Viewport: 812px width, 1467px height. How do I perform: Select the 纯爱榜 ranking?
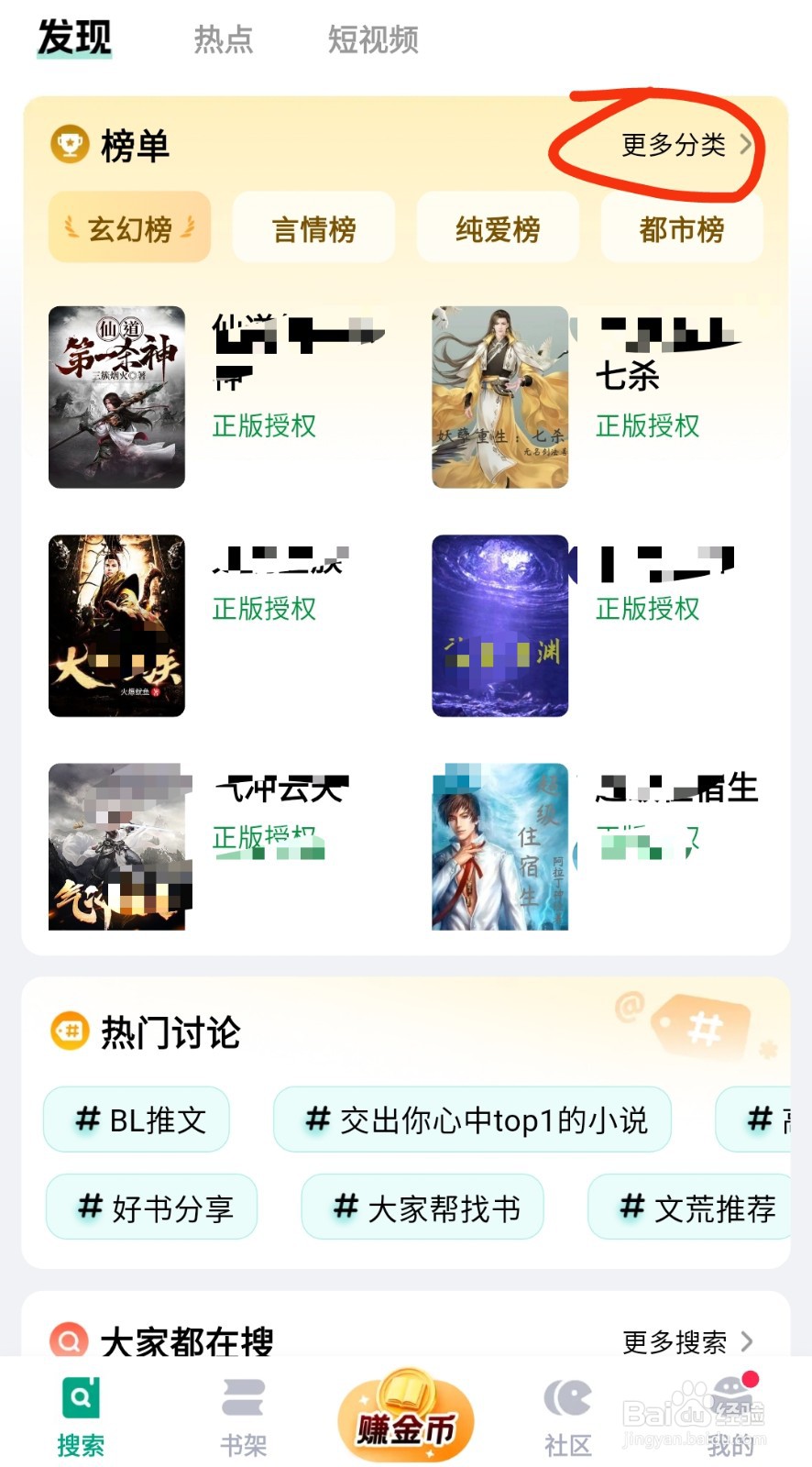498,229
